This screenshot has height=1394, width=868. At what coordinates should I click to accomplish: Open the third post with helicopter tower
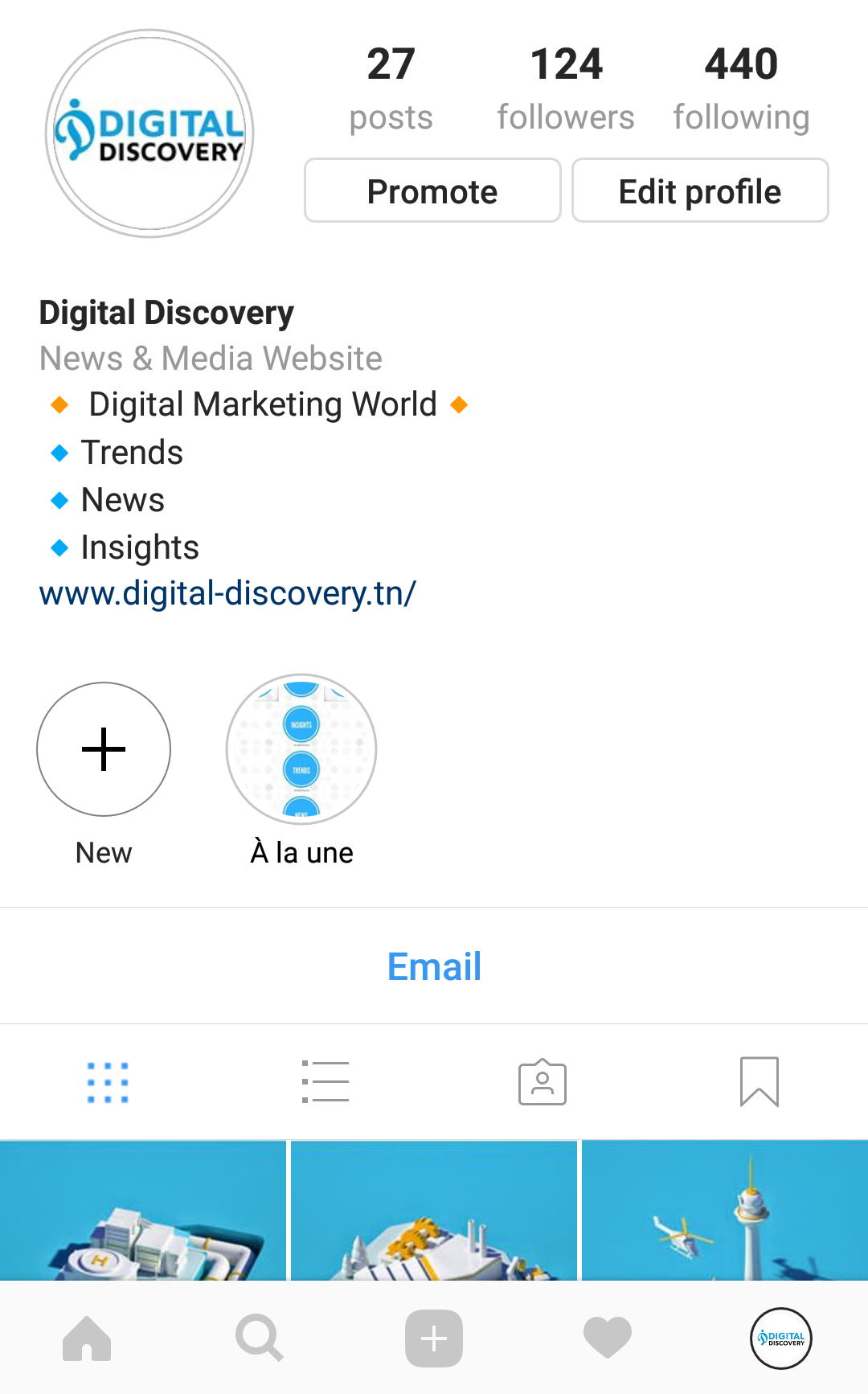[x=725, y=1210]
